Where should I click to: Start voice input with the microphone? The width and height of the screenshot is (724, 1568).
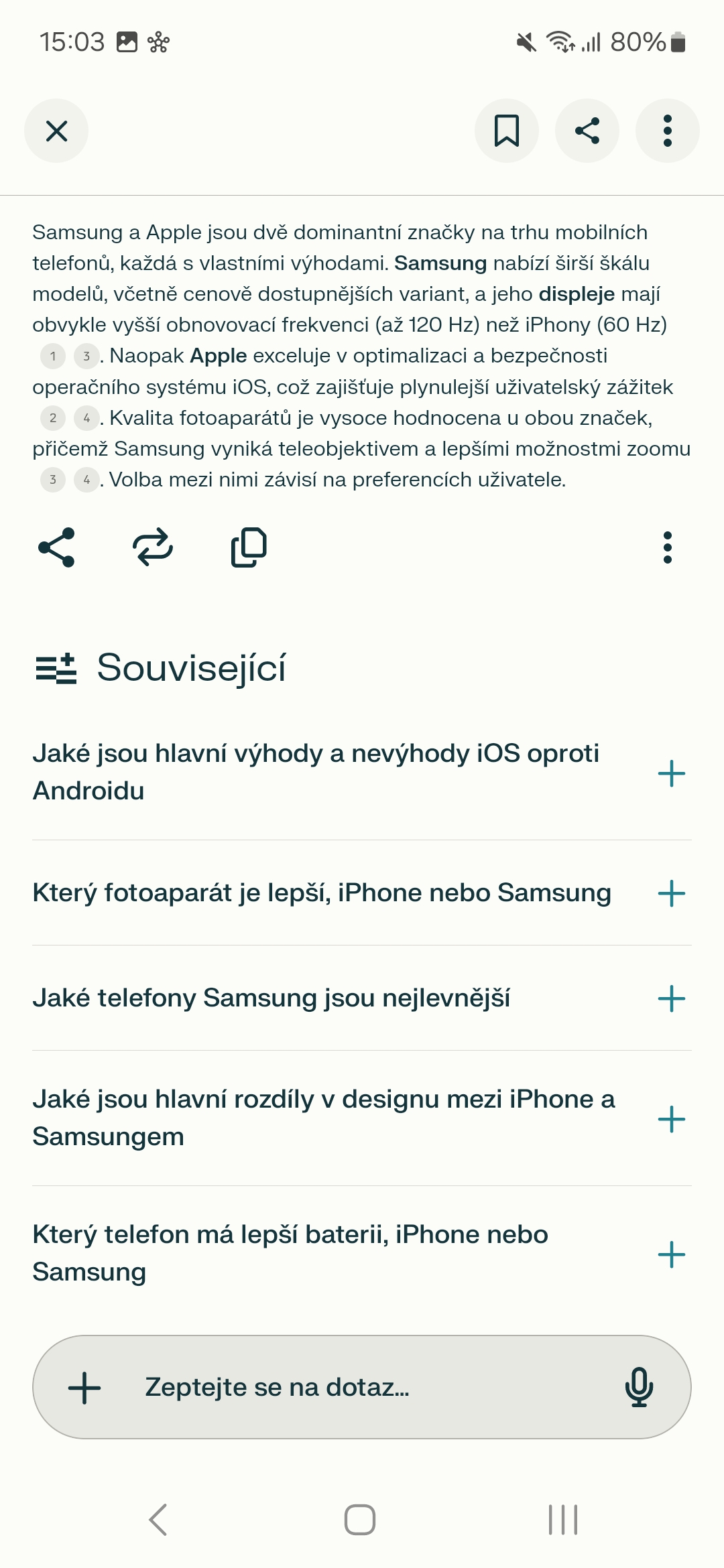point(639,1387)
